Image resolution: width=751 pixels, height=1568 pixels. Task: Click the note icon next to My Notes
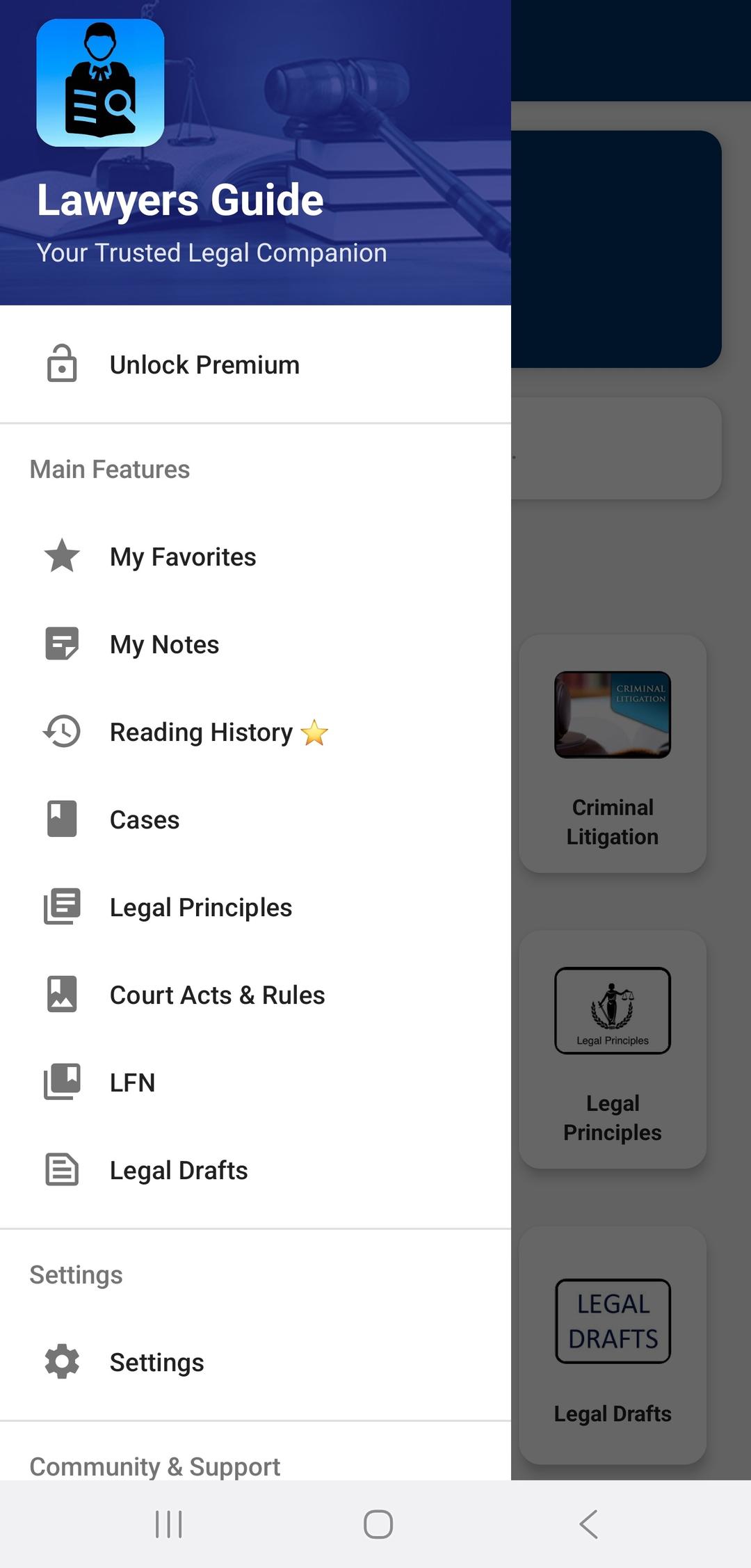pos(61,643)
